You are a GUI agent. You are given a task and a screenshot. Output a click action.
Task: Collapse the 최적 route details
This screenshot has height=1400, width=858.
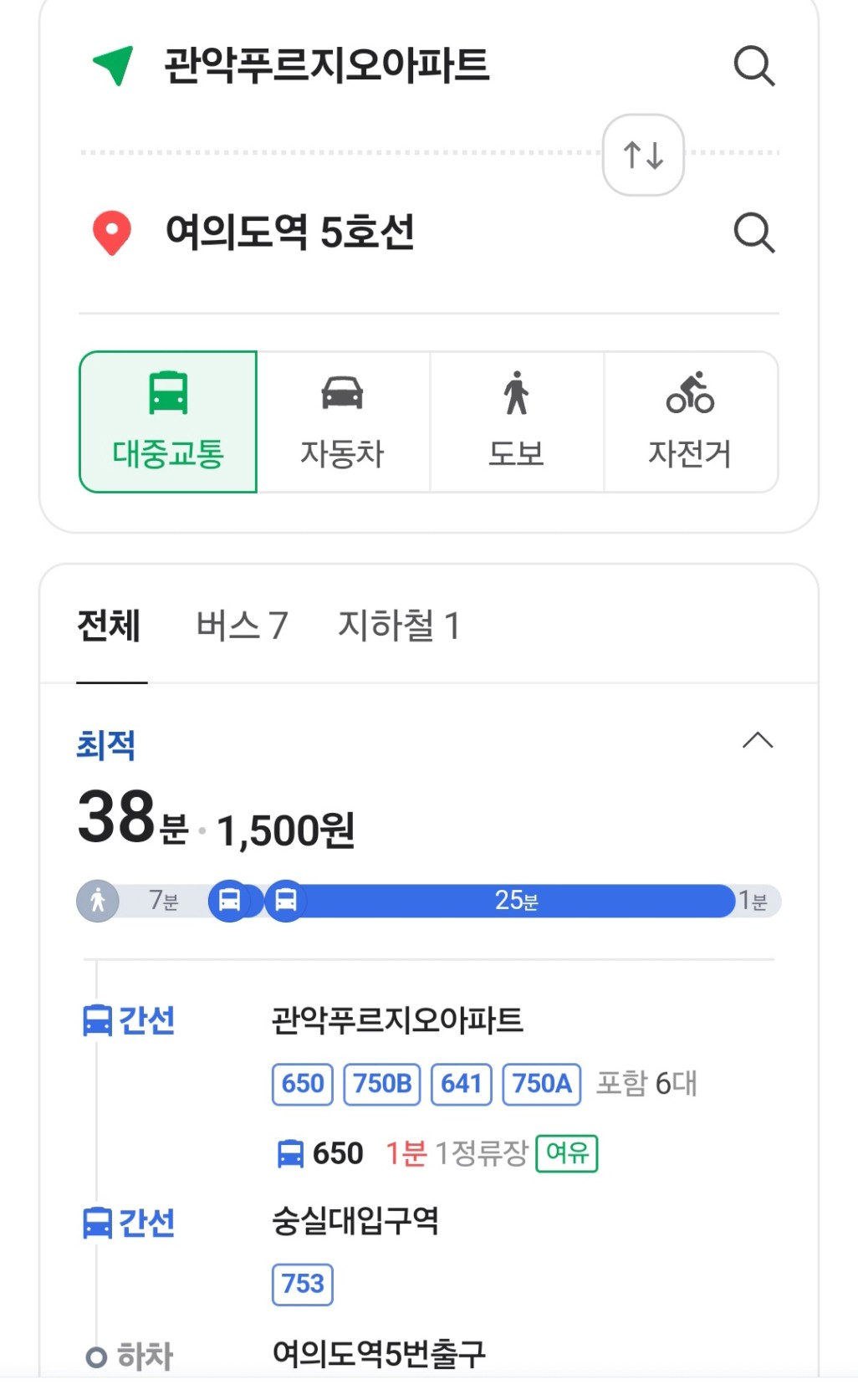tap(758, 740)
